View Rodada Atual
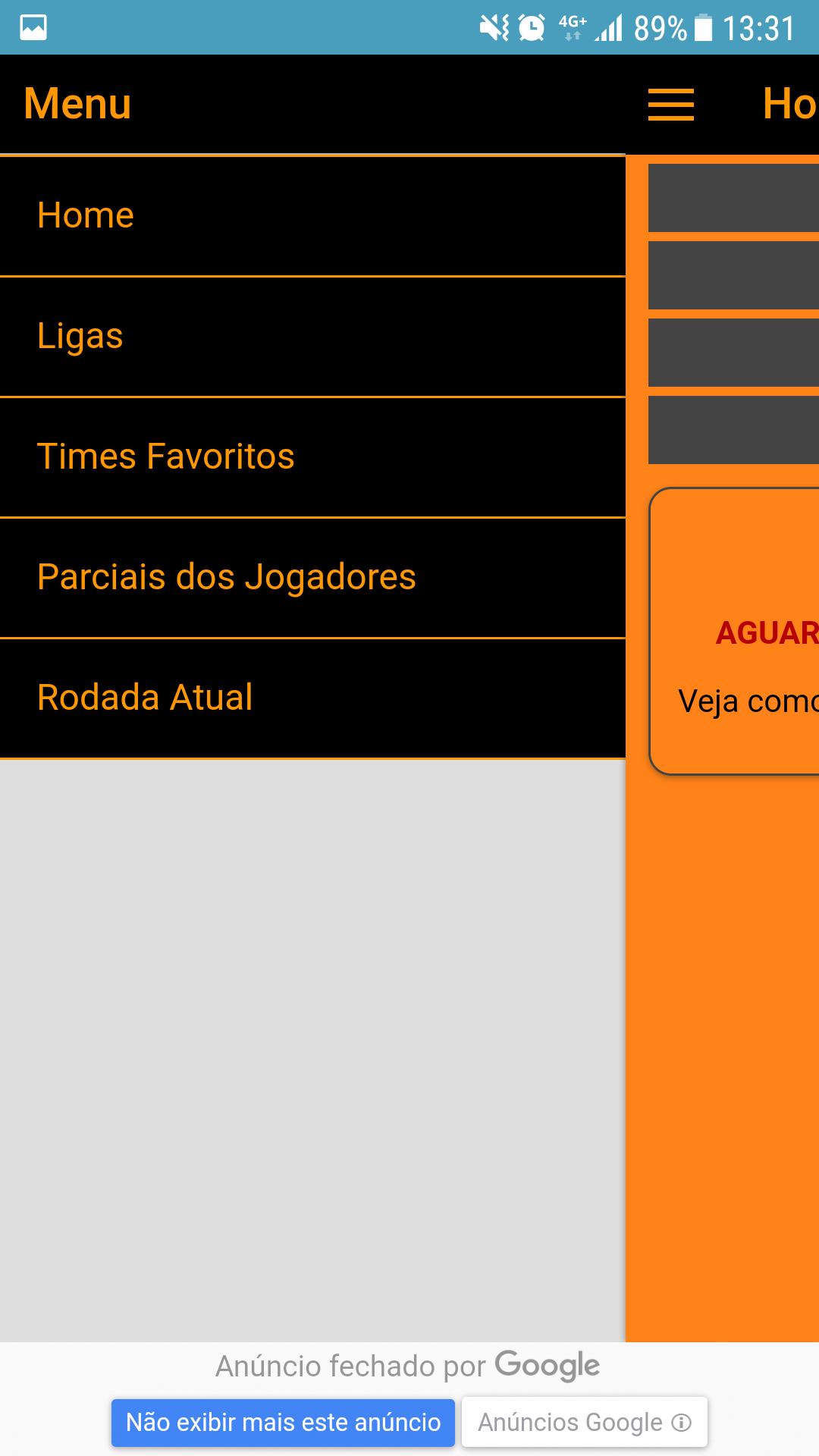Image resolution: width=819 pixels, height=1456 pixels. tap(312, 698)
